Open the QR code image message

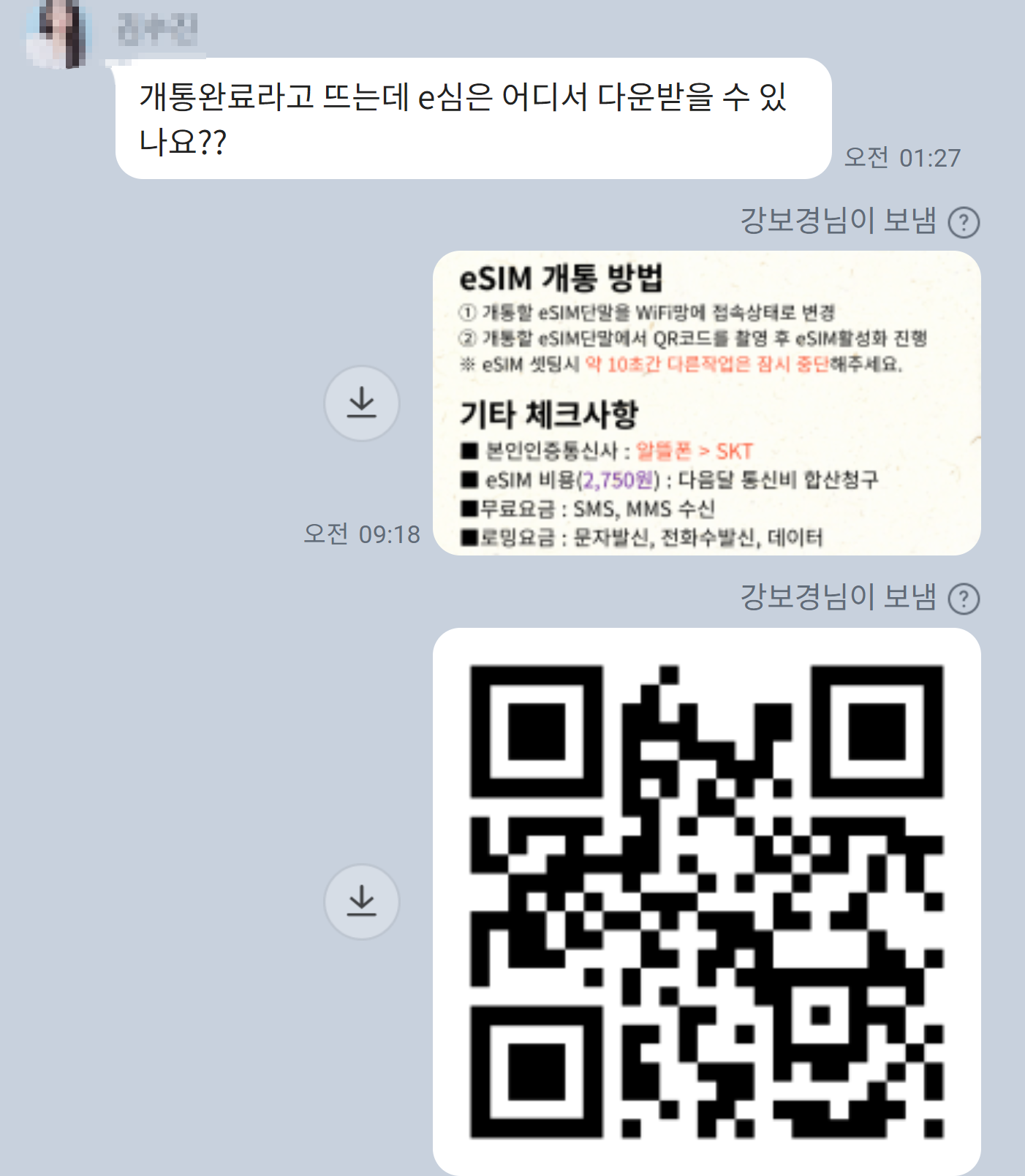(706, 900)
